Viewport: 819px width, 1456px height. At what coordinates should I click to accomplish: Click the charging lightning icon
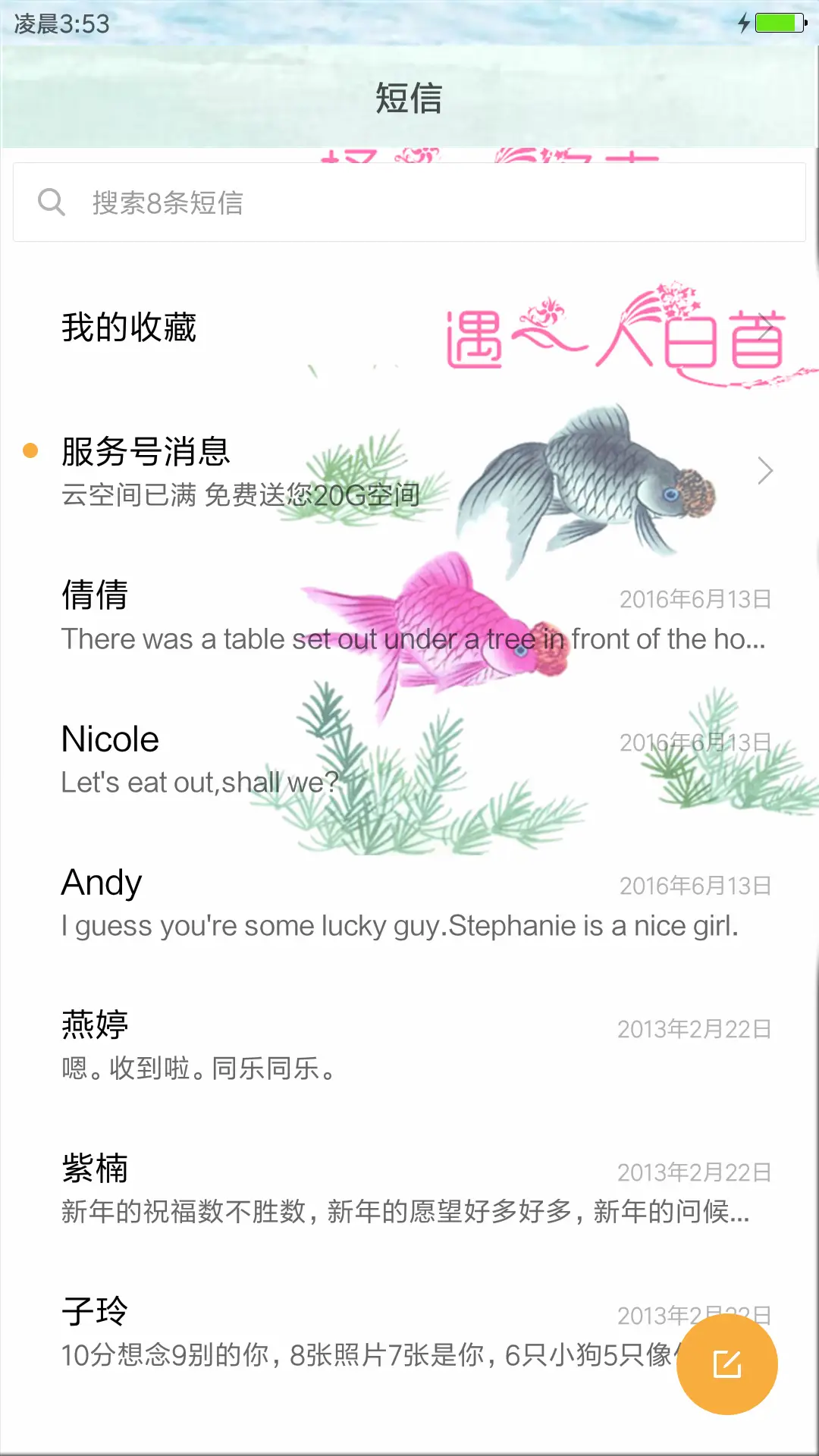743,24
